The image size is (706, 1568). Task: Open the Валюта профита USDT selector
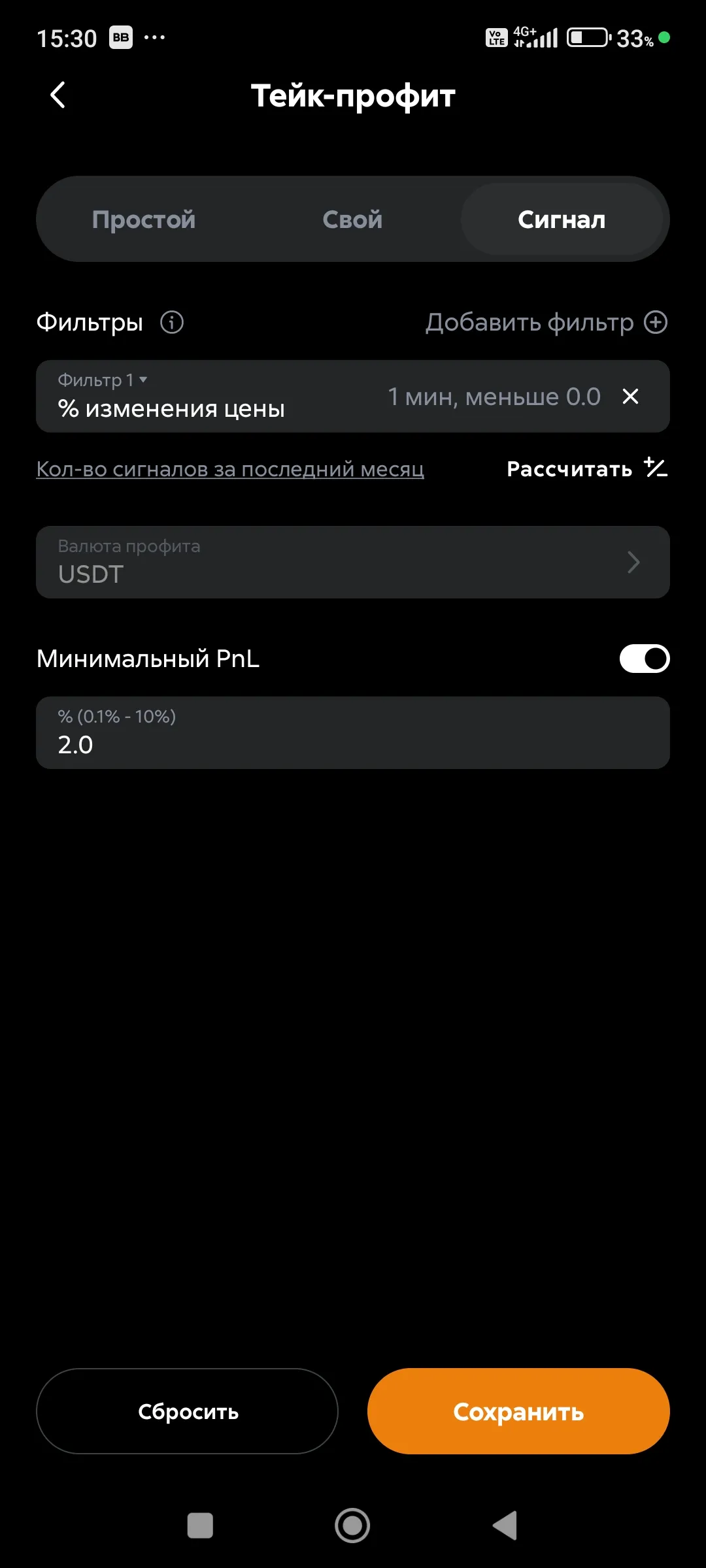pyautogui.click(x=353, y=563)
